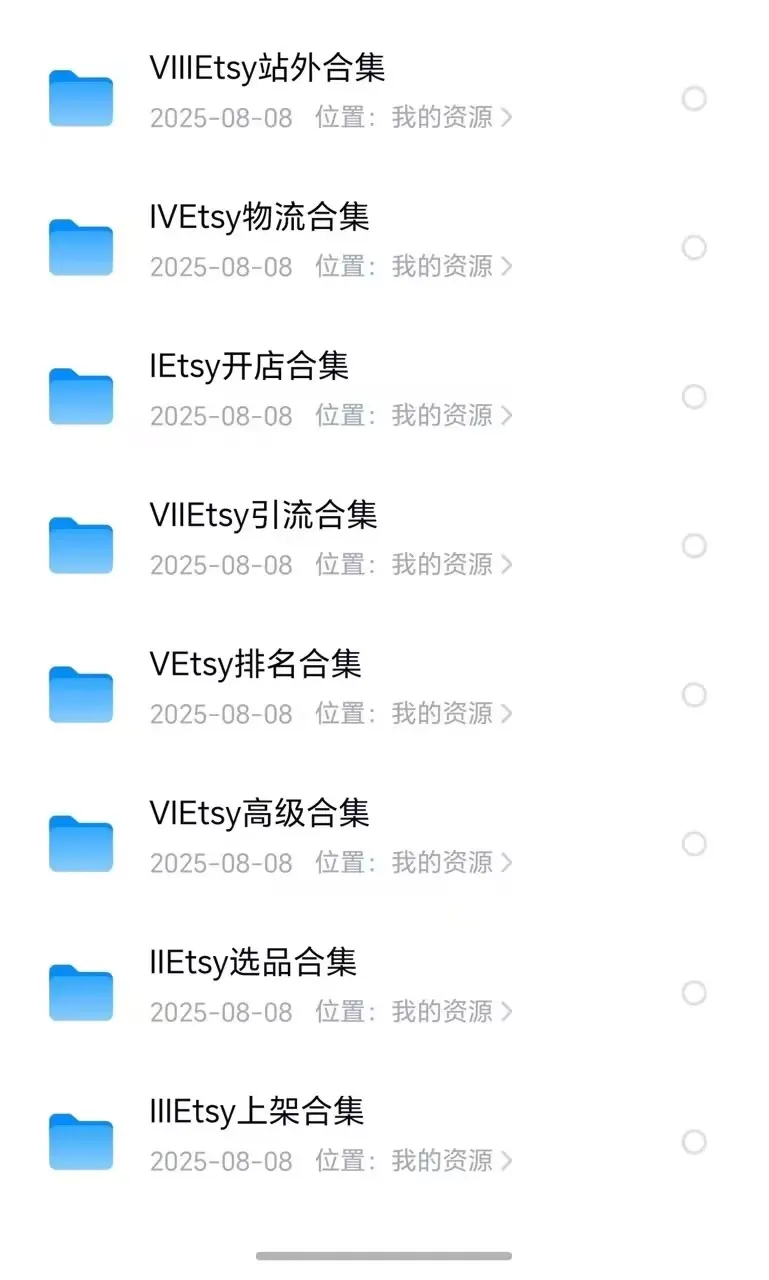Open the VIEtsy高级合集 folder
Image resolution: width=769 pixels, height=1280 pixels.
point(259,814)
